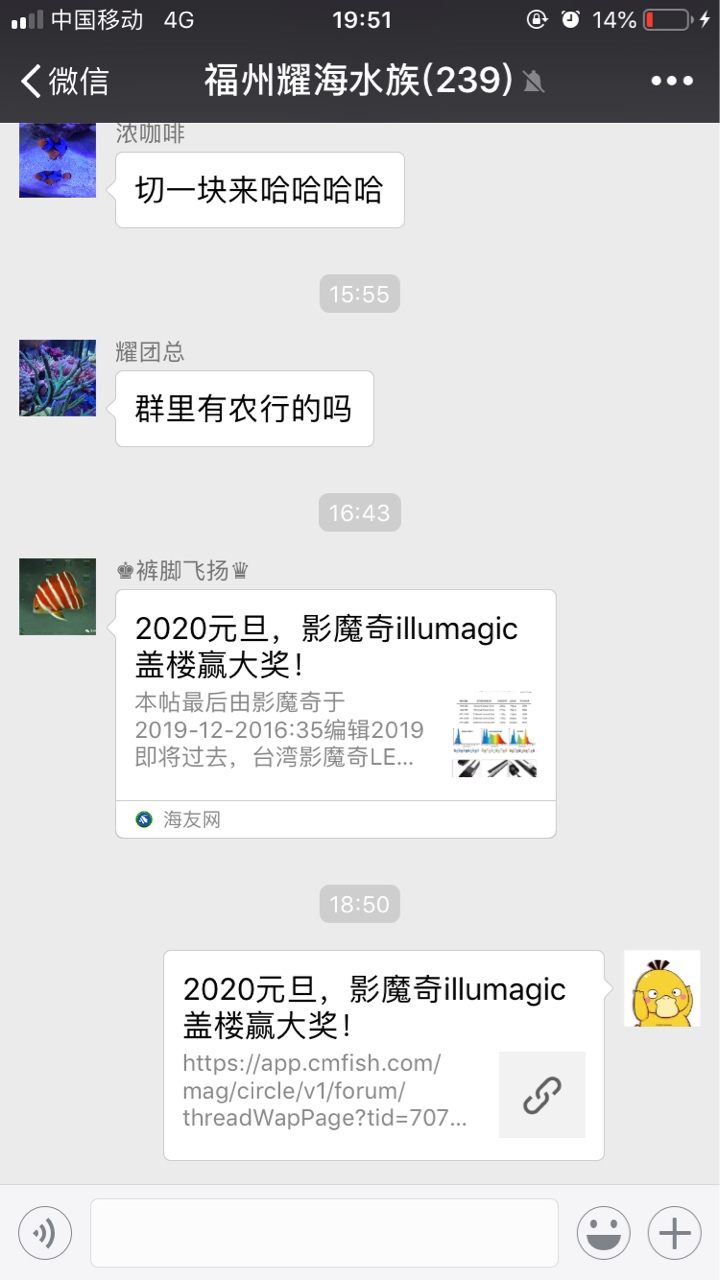Tap 裤脚飞扬's profile avatar

[57, 597]
